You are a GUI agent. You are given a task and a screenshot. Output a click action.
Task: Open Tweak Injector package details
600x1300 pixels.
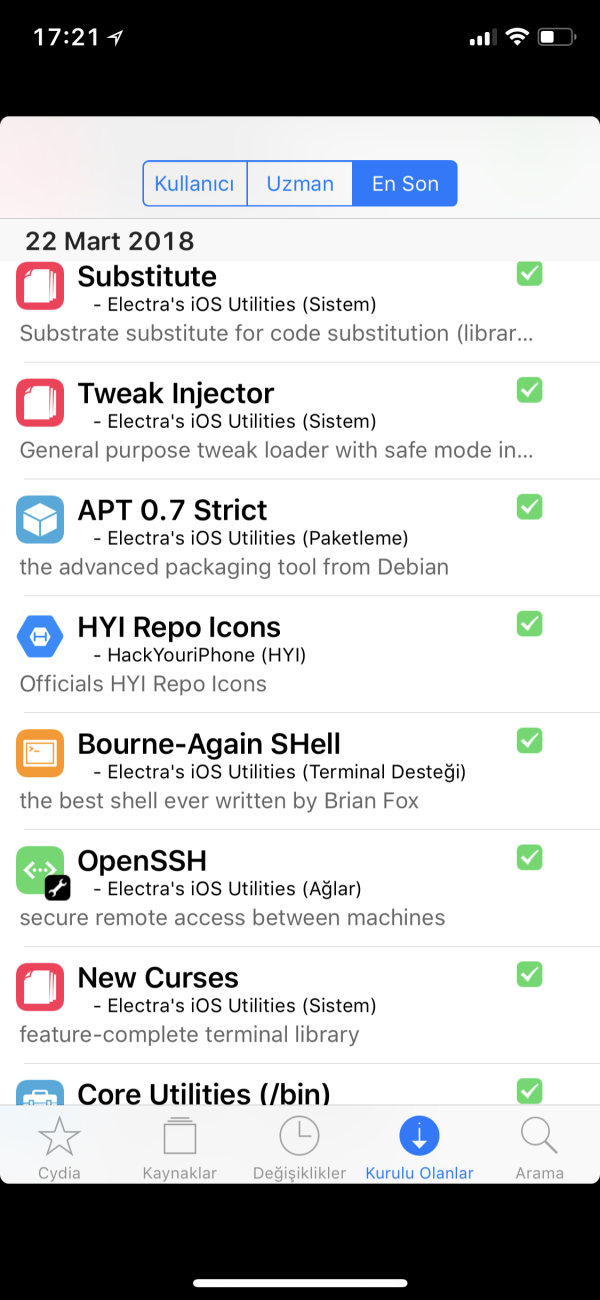tap(280, 420)
